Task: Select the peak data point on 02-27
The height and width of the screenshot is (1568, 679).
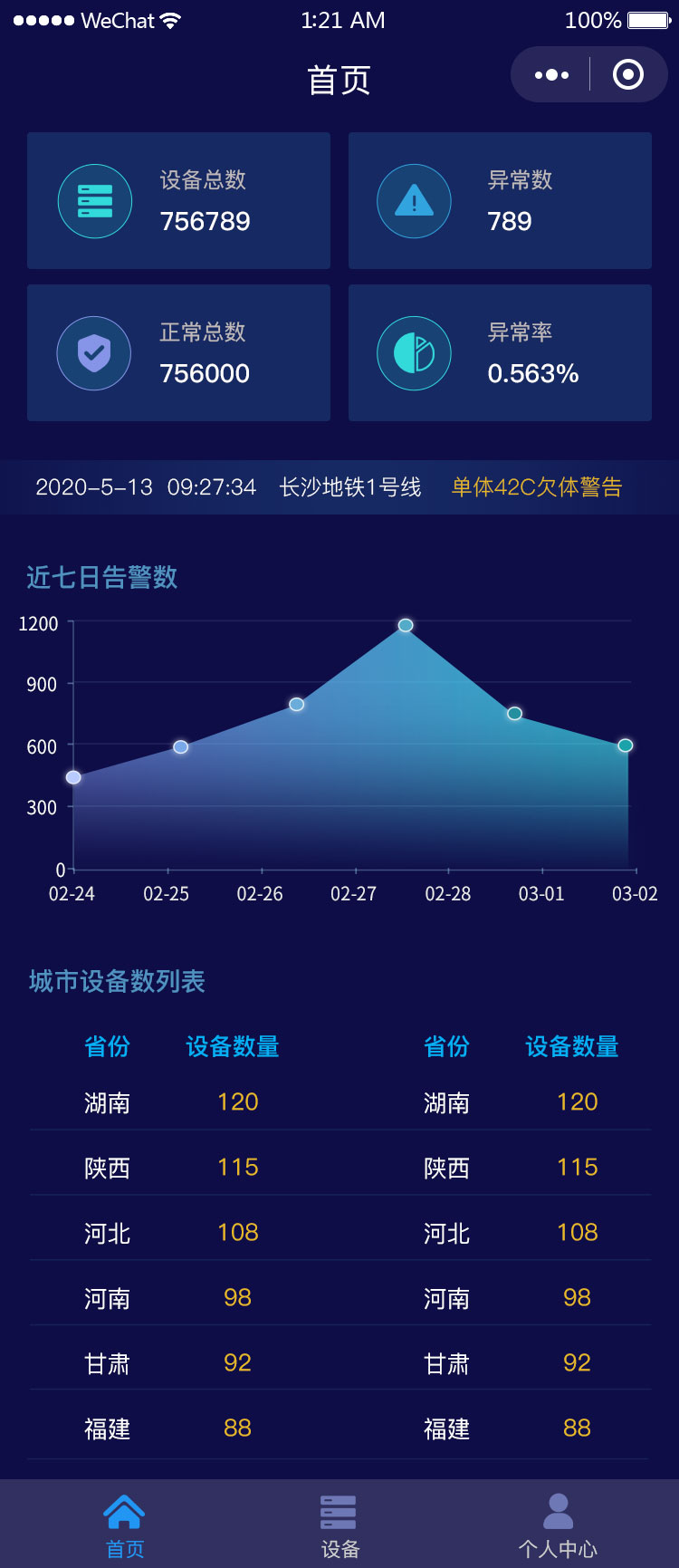Action: click(405, 625)
